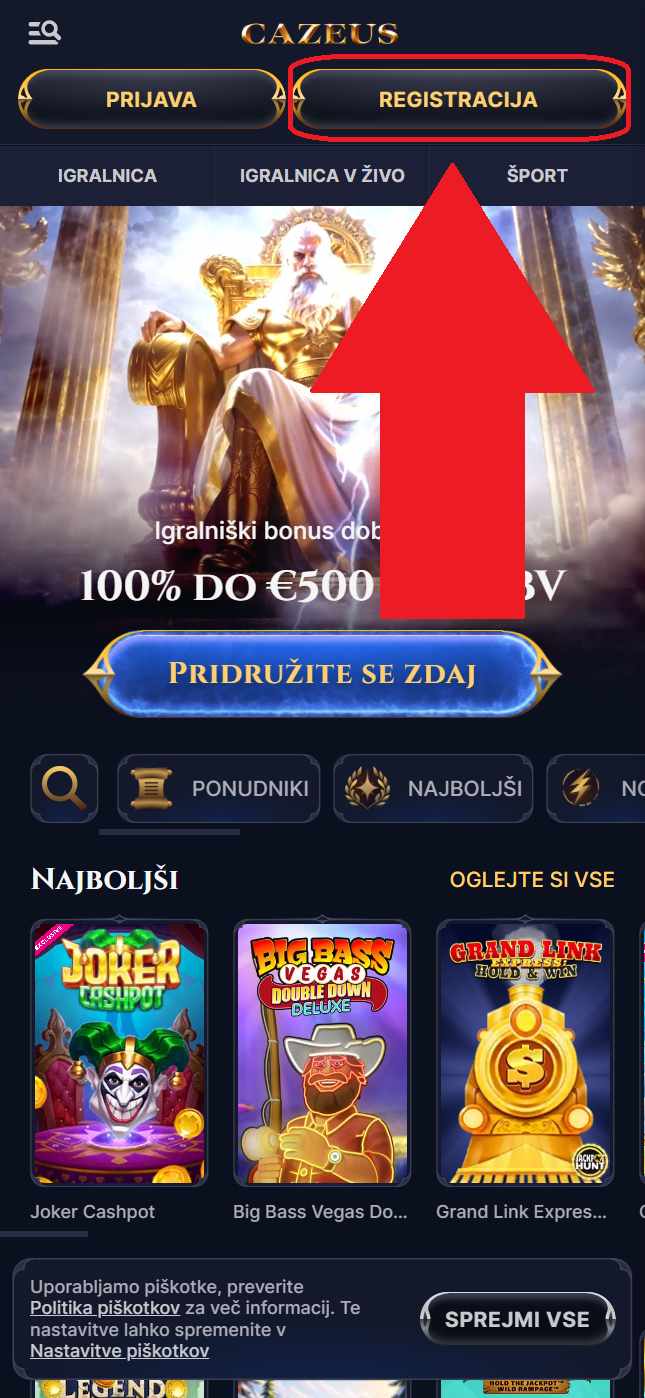Open the Politika piškotkov link

coord(105,1308)
